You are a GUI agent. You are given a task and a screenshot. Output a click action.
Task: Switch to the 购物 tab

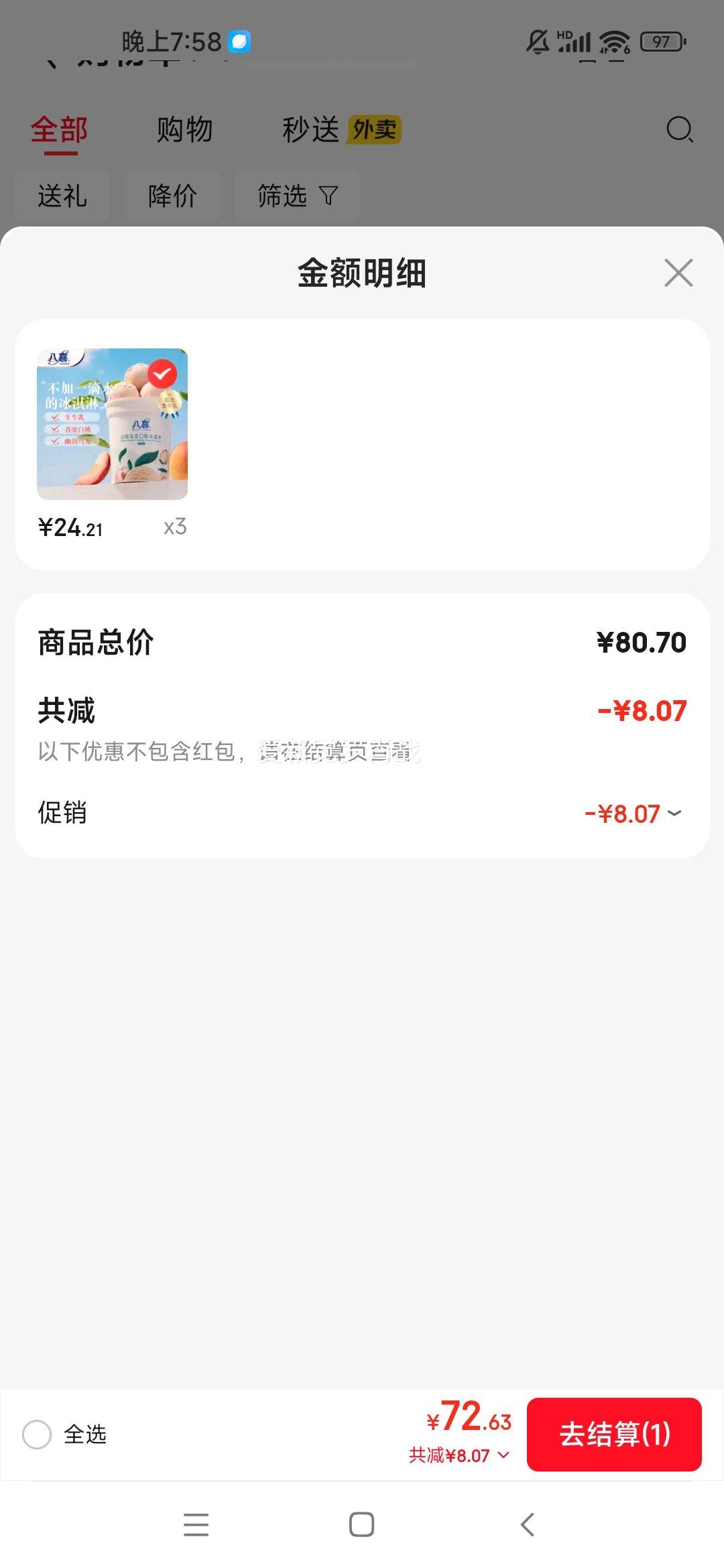pos(186,129)
